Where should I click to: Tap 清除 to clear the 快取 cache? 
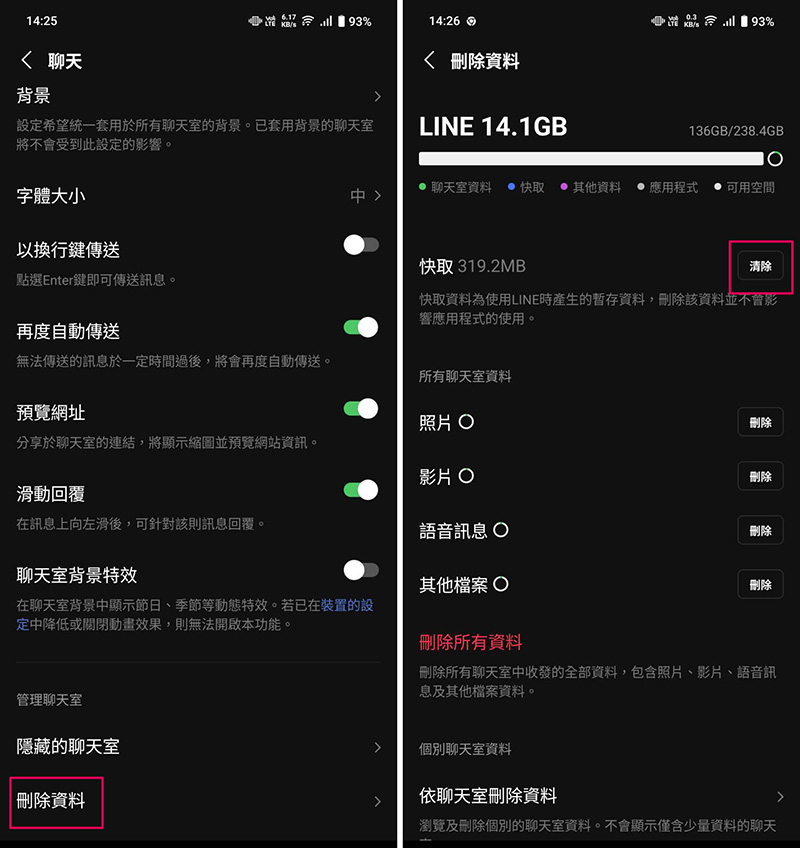(760, 266)
